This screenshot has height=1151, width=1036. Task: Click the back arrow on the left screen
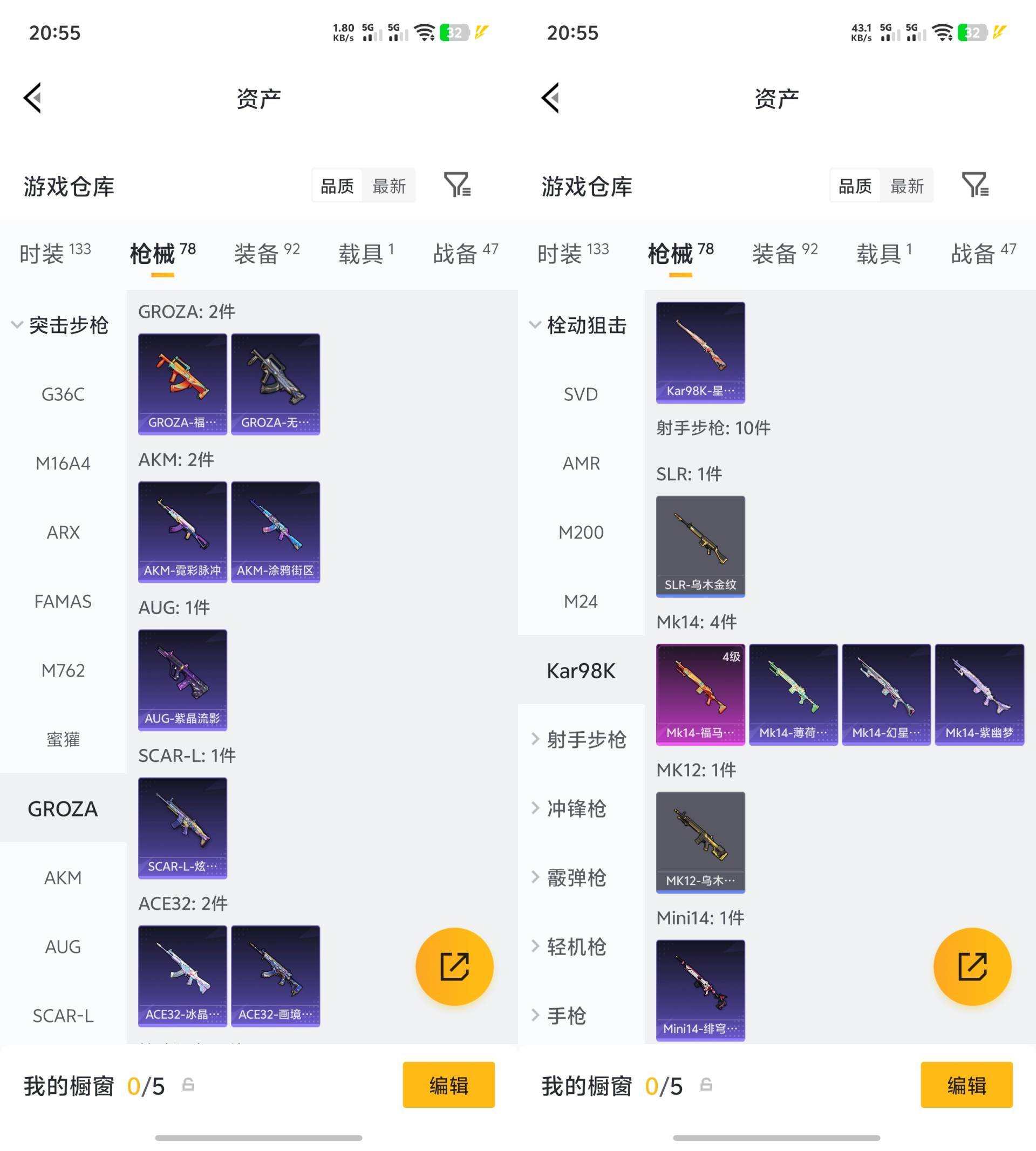coord(32,98)
